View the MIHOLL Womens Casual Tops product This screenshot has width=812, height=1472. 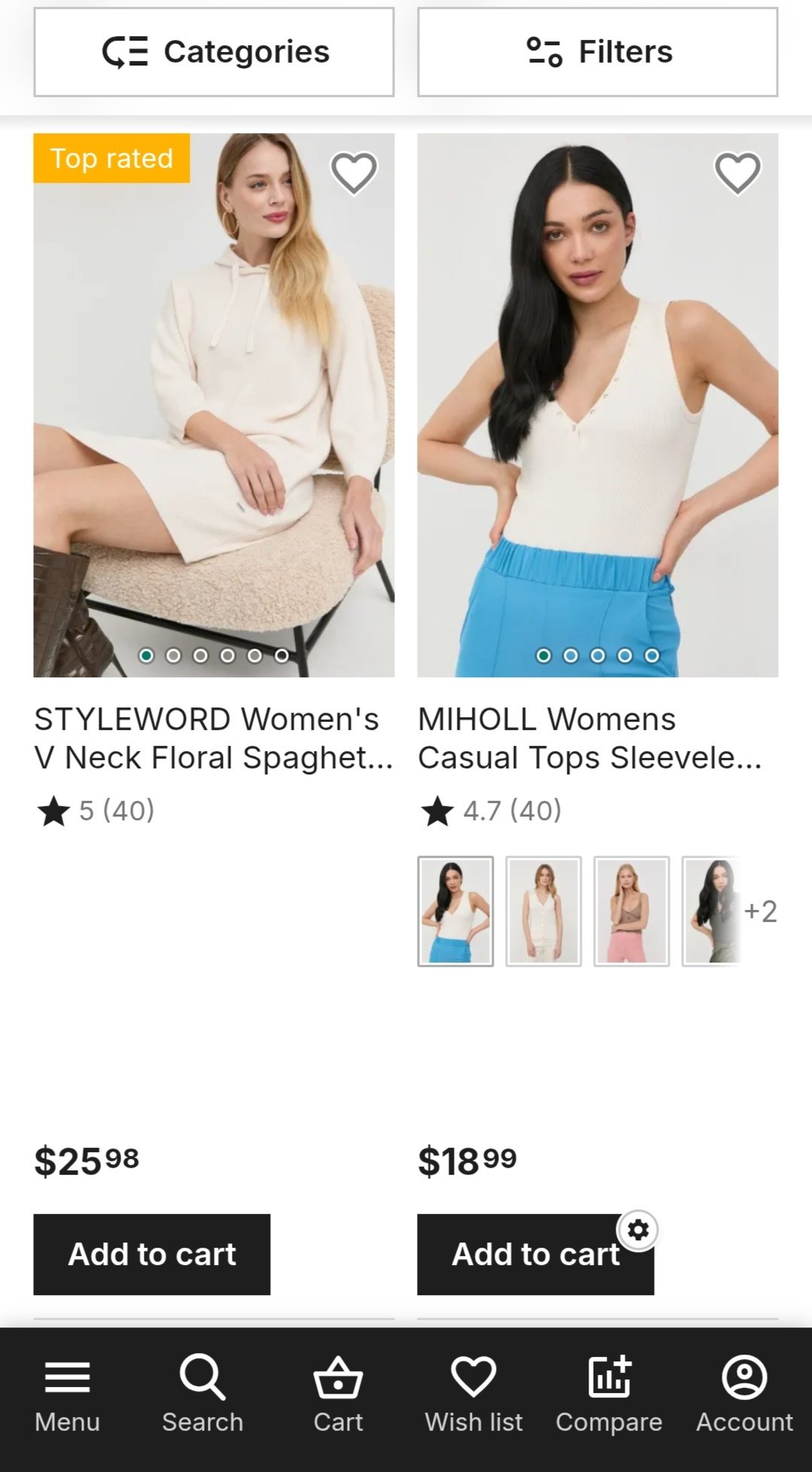[x=590, y=738]
